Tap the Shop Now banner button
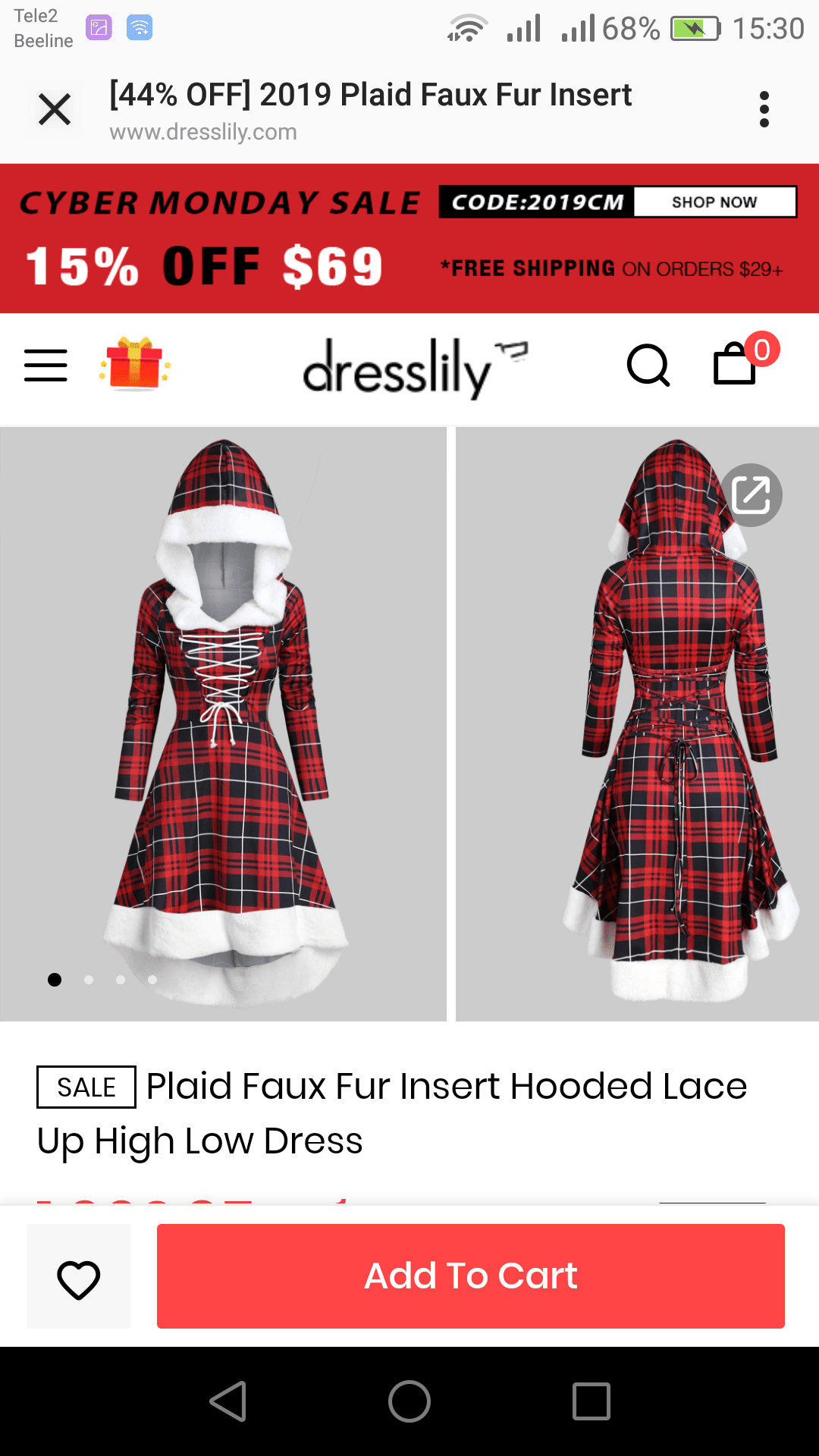 [714, 202]
